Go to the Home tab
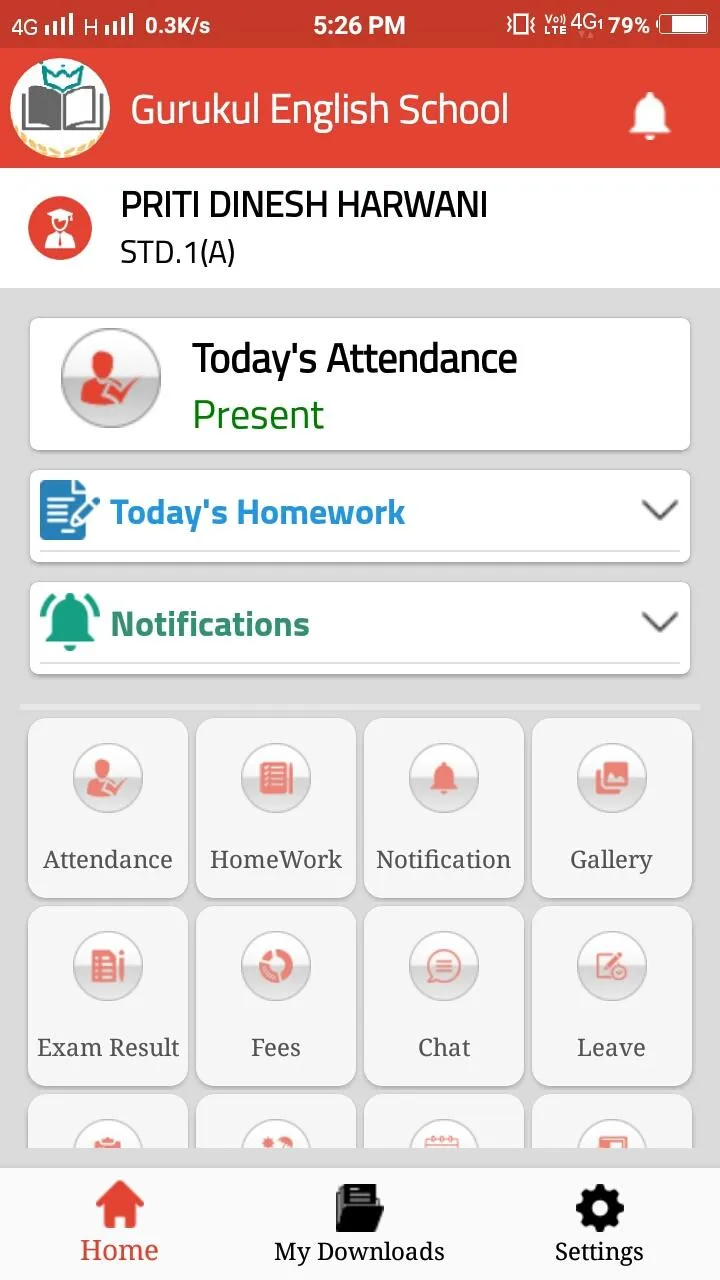 [119, 1222]
